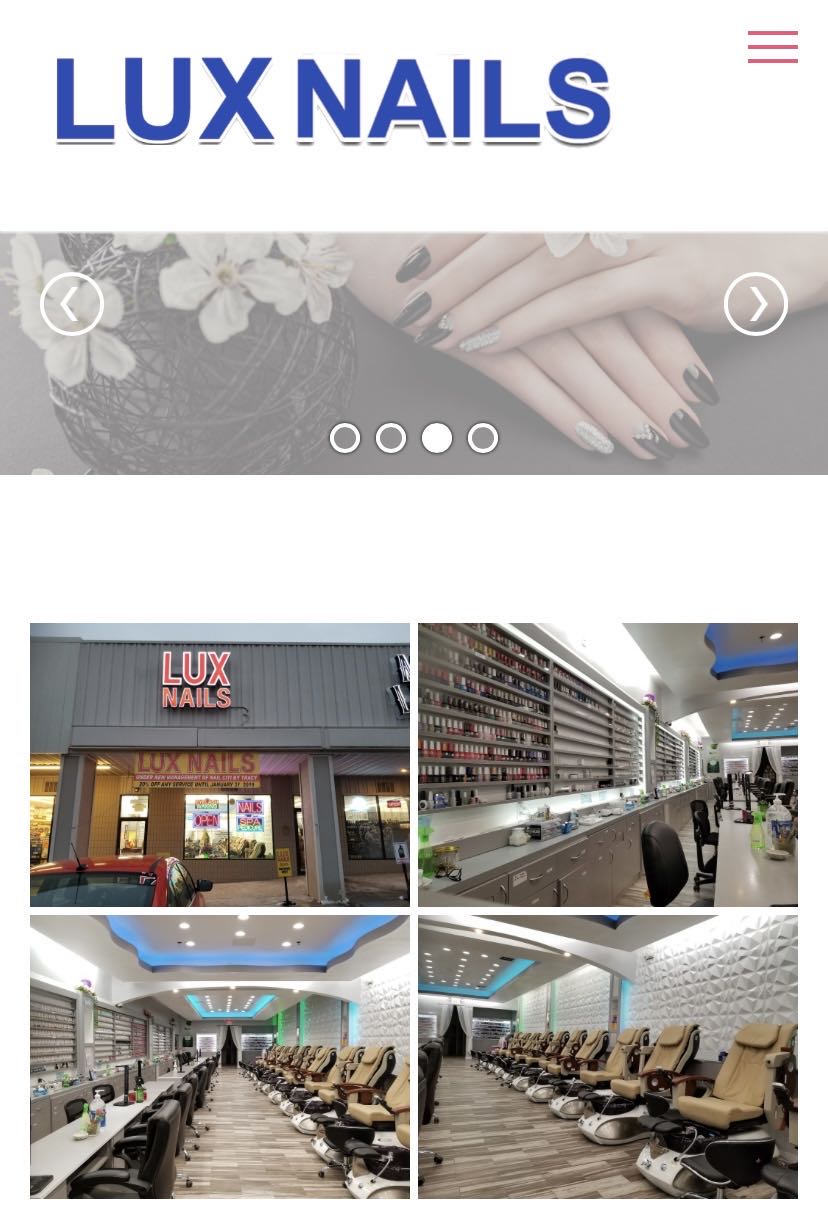This screenshot has height=1215, width=828.
Task: Enlarge the salon interior with blue ceiling photo
Action: coord(220,1056)
